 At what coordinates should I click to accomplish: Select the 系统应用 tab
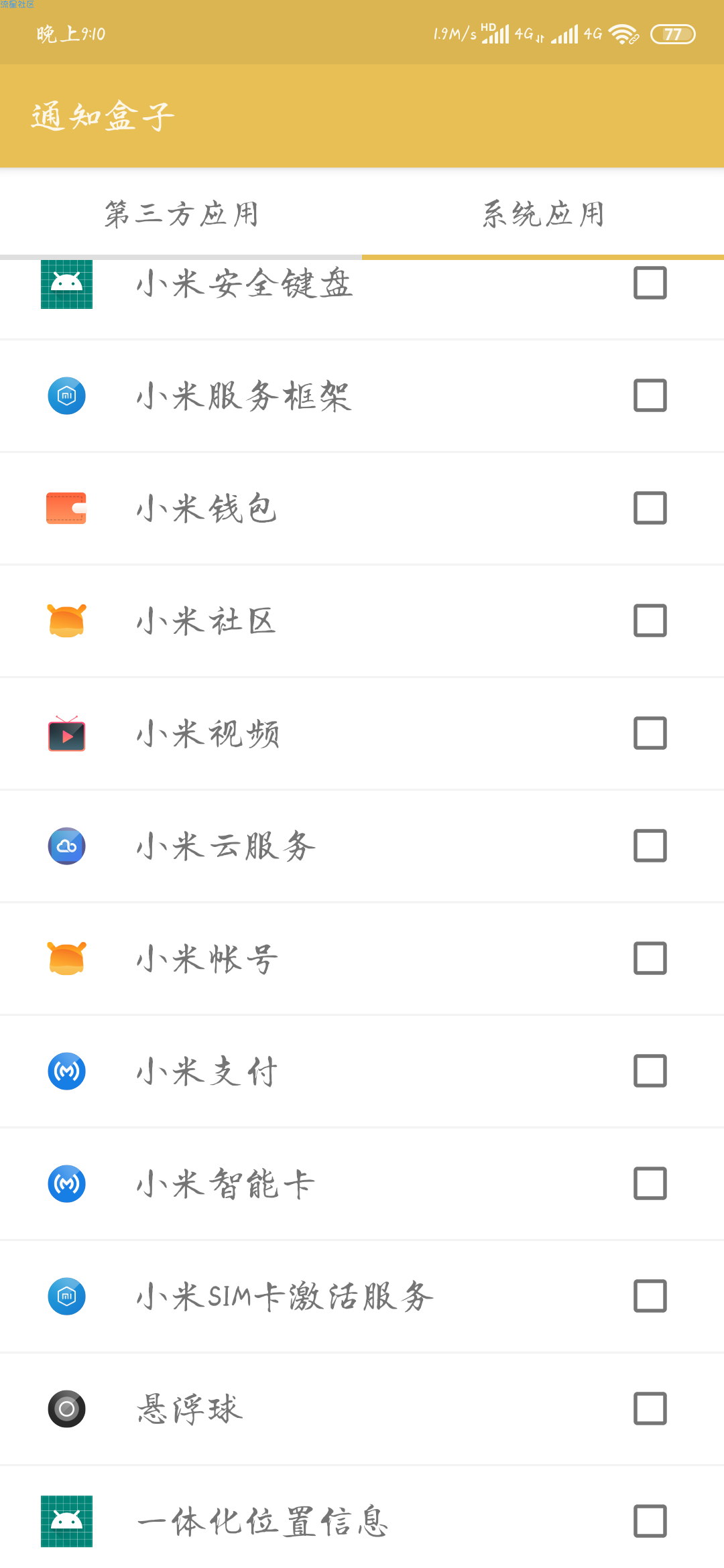tap(543, 214)
